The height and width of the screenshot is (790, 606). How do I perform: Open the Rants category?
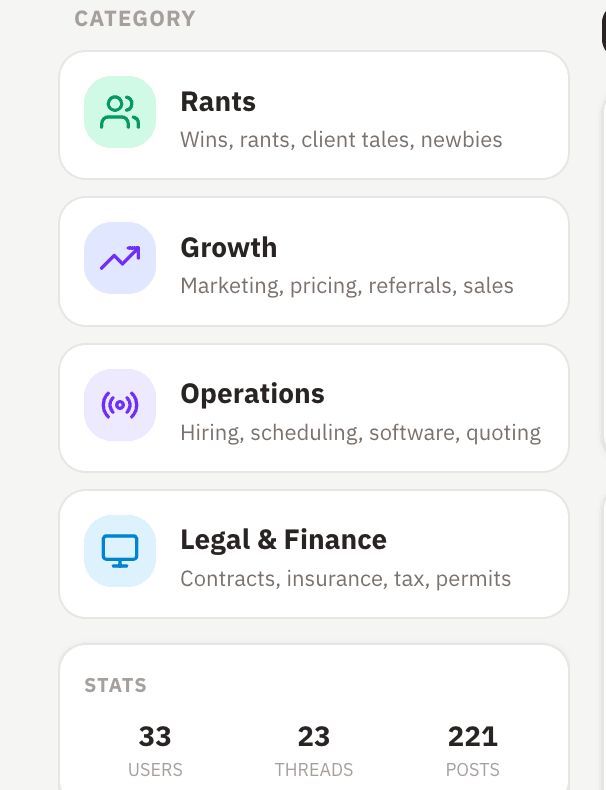pyautogui.click(x=313, y=116)
